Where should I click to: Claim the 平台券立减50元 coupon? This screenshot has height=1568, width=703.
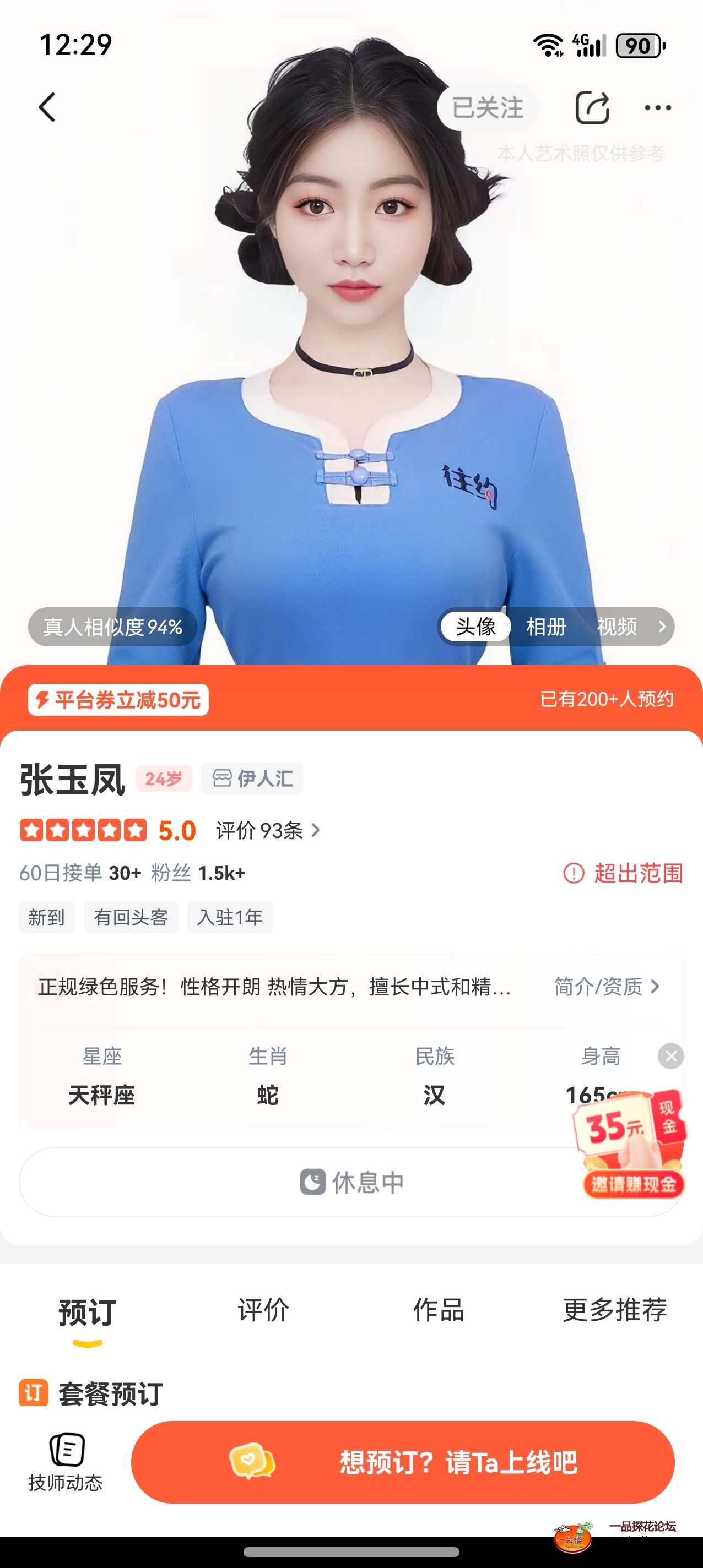[119, 699]
